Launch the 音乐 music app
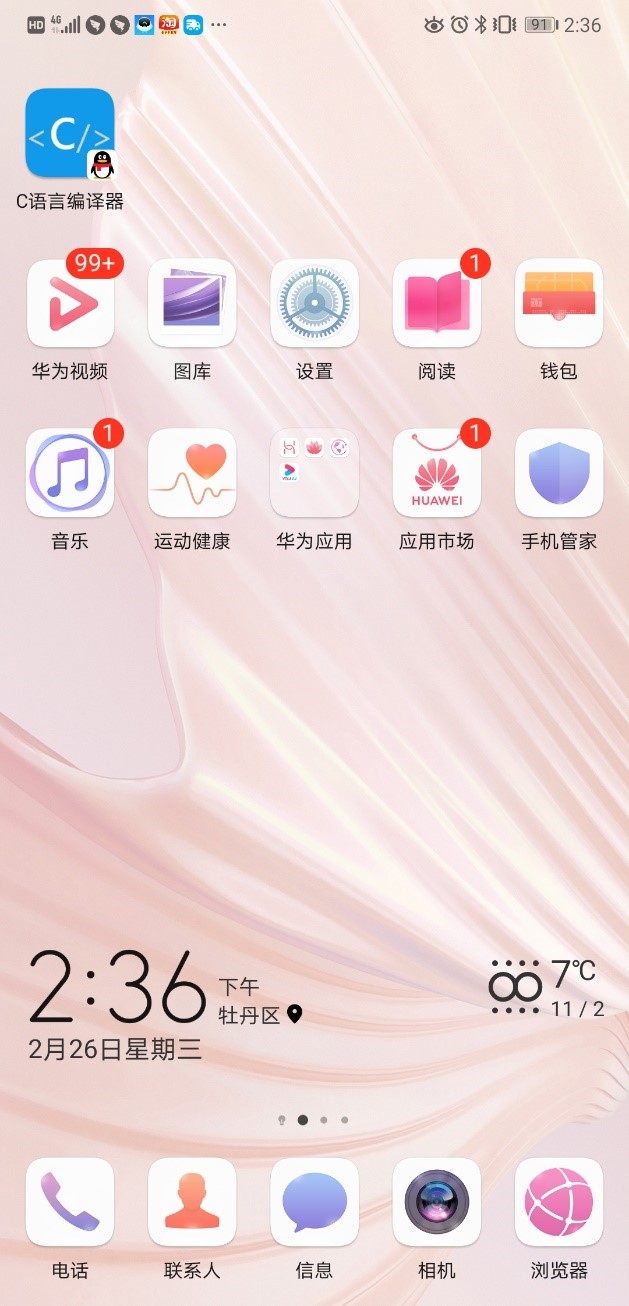Screen dimensions: 629x1306 pos(69,473)
